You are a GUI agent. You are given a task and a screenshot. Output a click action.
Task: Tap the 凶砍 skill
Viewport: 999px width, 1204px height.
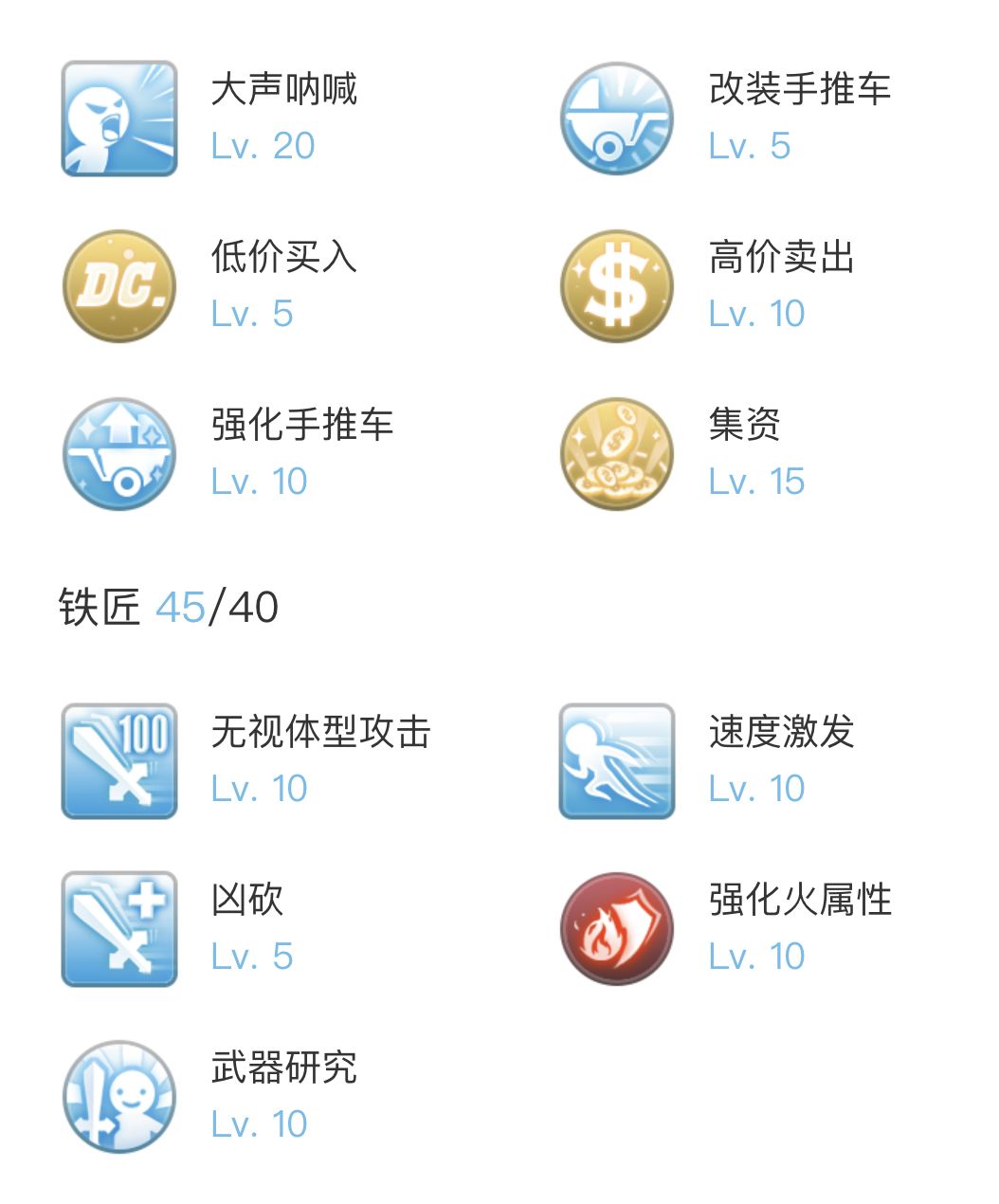(x=119, y=929)
